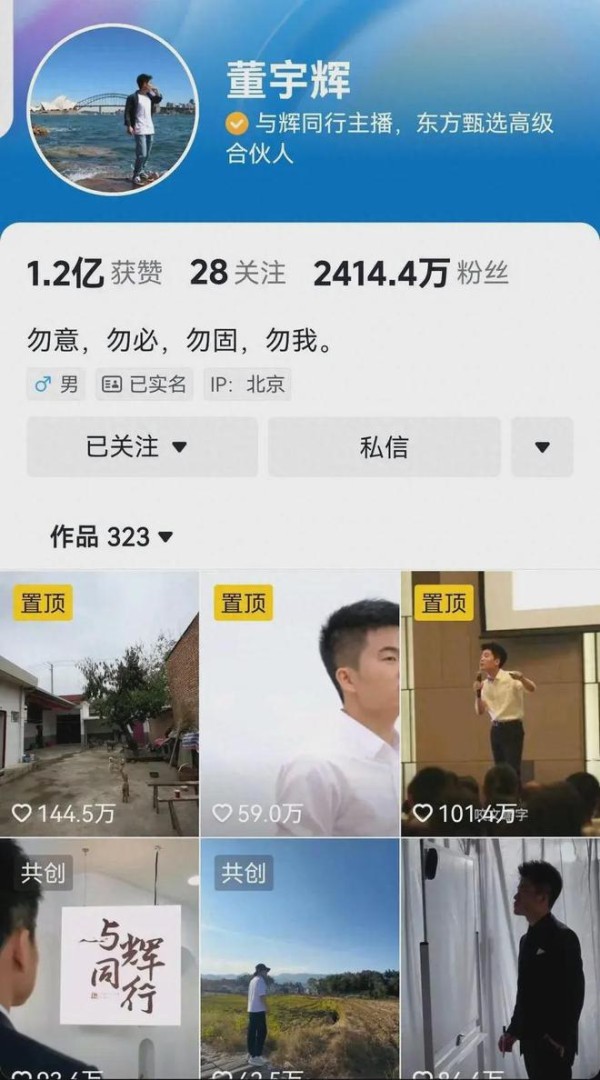
Task: Open pinned video with 144.5万 likes
Action: [x=99, y=703]
